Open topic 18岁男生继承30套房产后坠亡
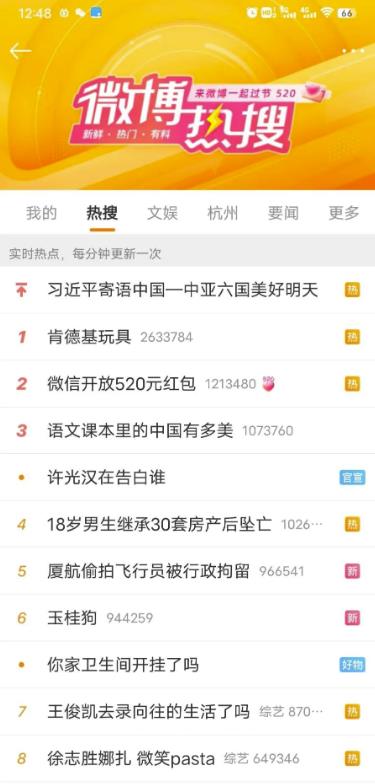The height and width of the screenshot is (784, 375). pos(188,524)
